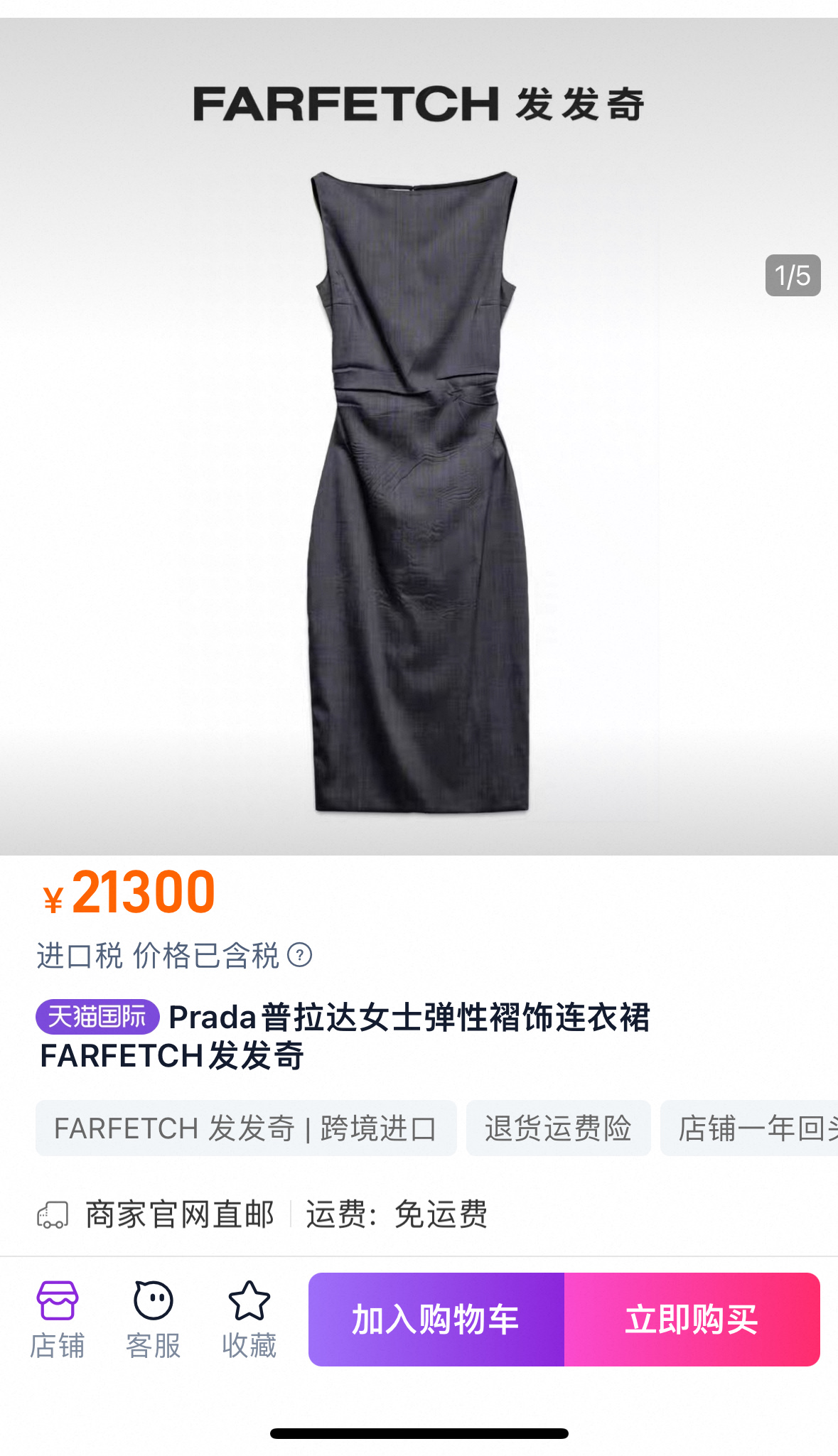Open the tax info question mark icon

point(301,954)
